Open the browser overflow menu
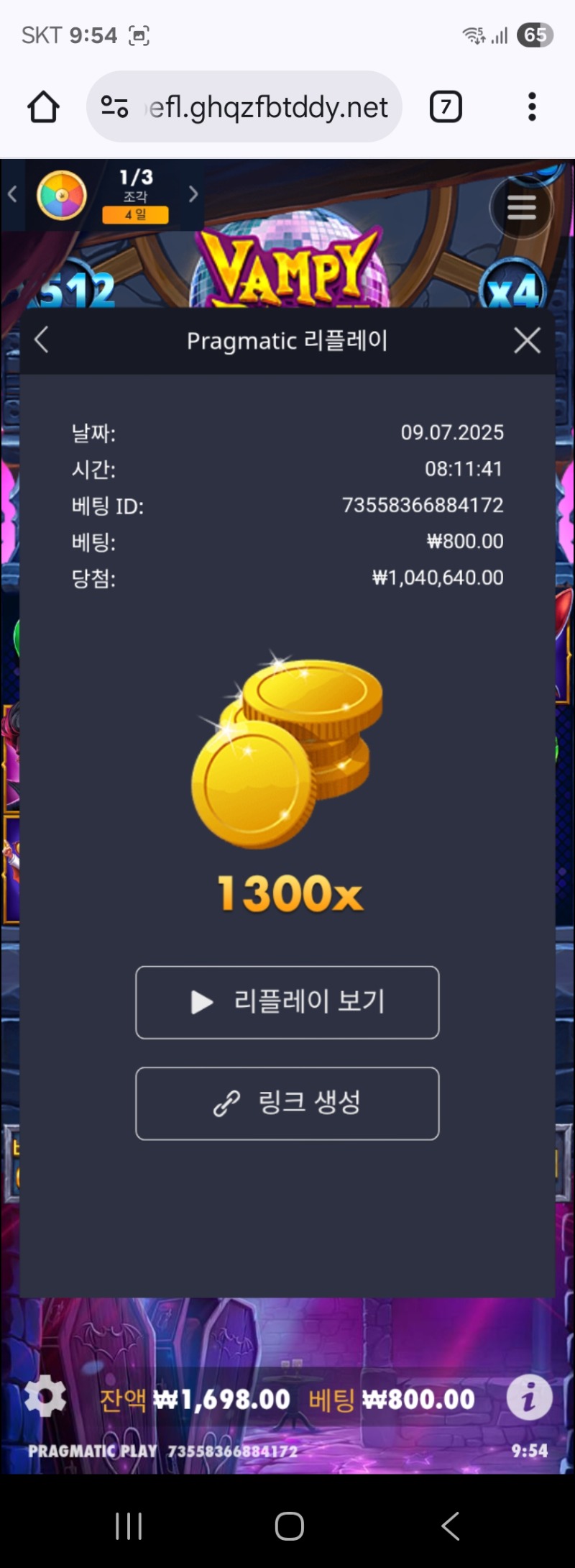The image size is (575, 1568). point(532,107)
